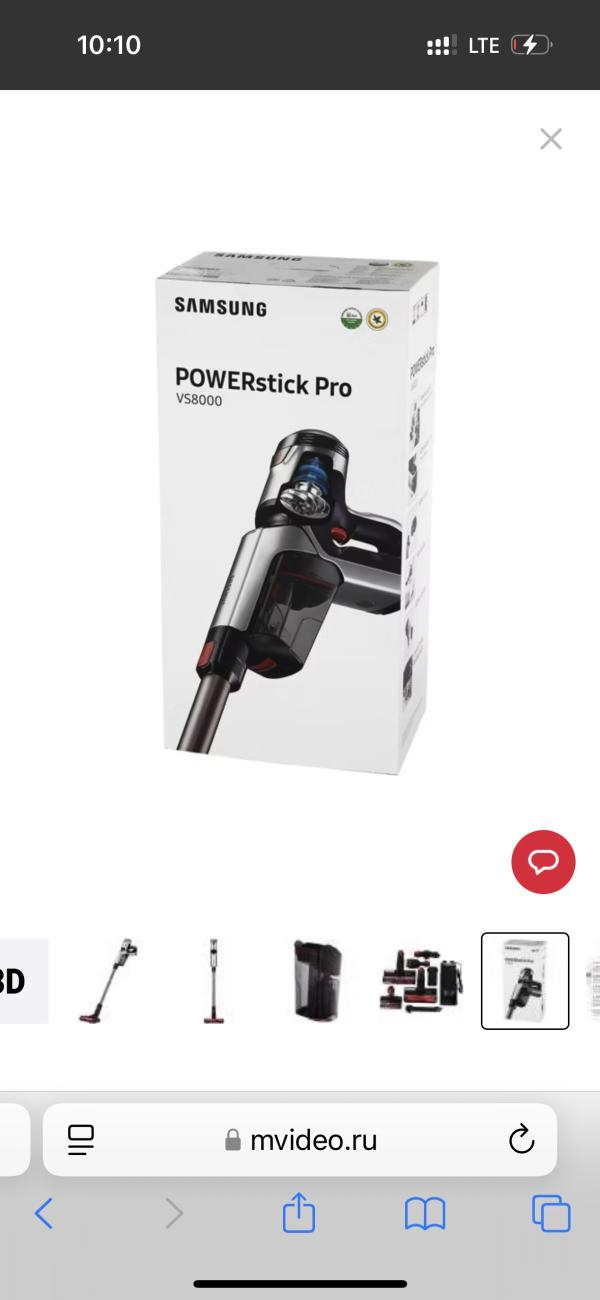Share this page

pos(299,1214)
